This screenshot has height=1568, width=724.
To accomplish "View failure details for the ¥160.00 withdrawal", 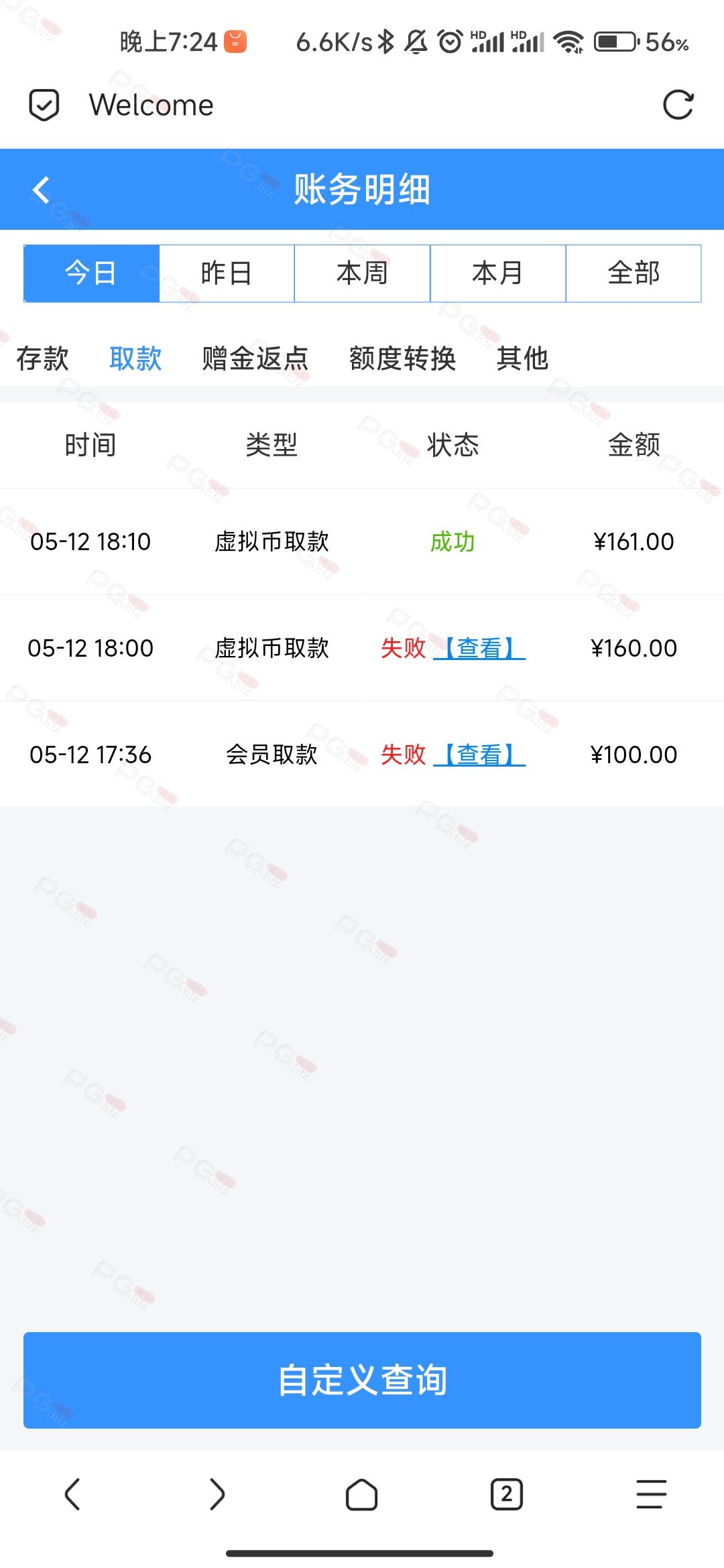I will point(479,648).
